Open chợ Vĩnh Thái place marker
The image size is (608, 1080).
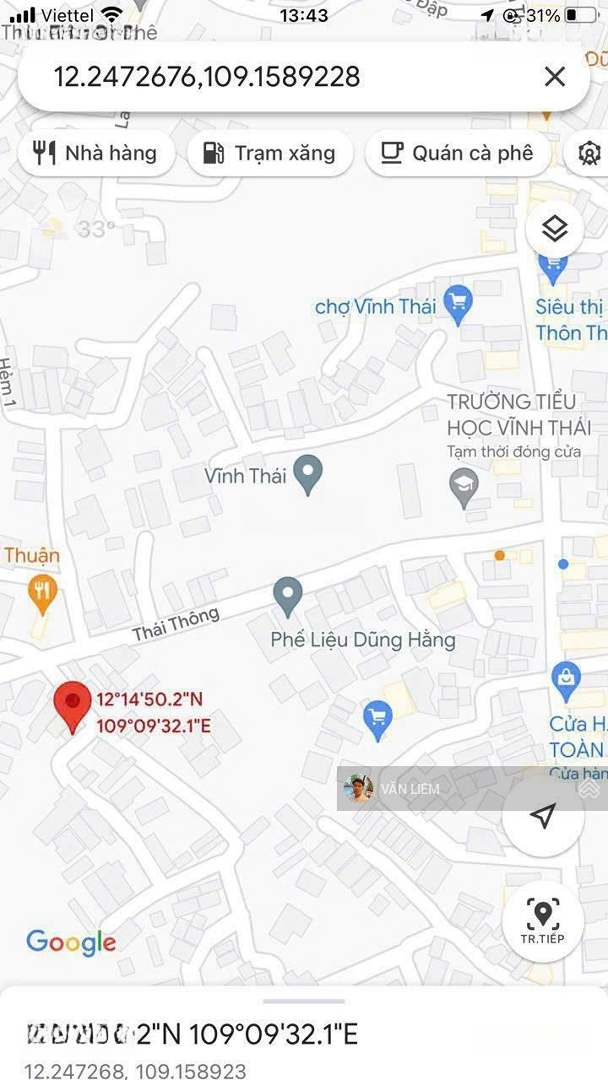pyautogui.click(x=458, y=304)
